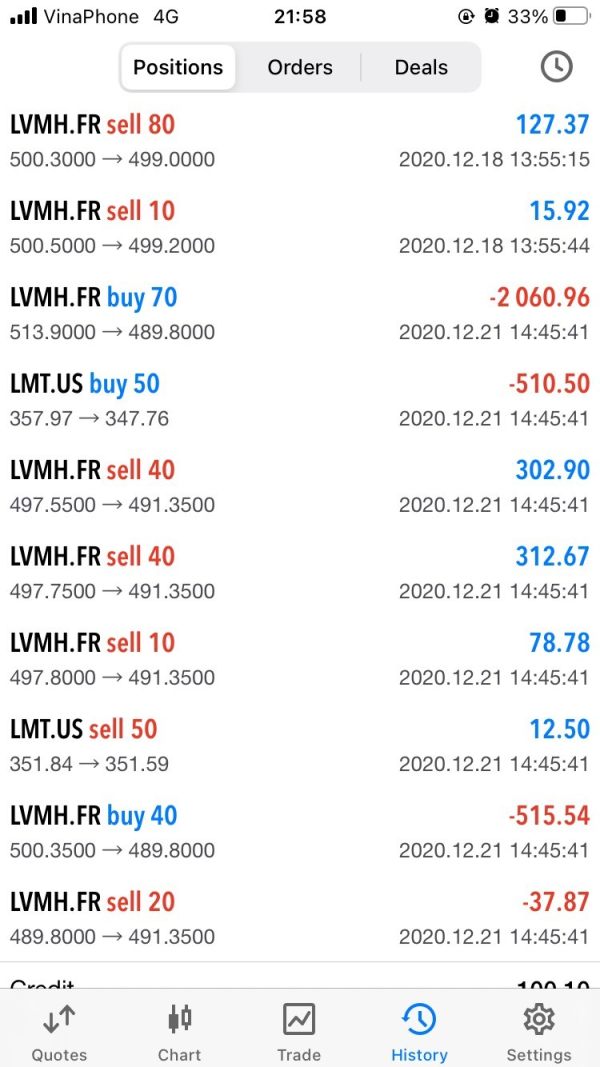Viewport: 600px width, 1067px height.
Task: Expand the LVMH.FR position with 312.67 profit
Action: pyautogui.click(x=300, y=573)
